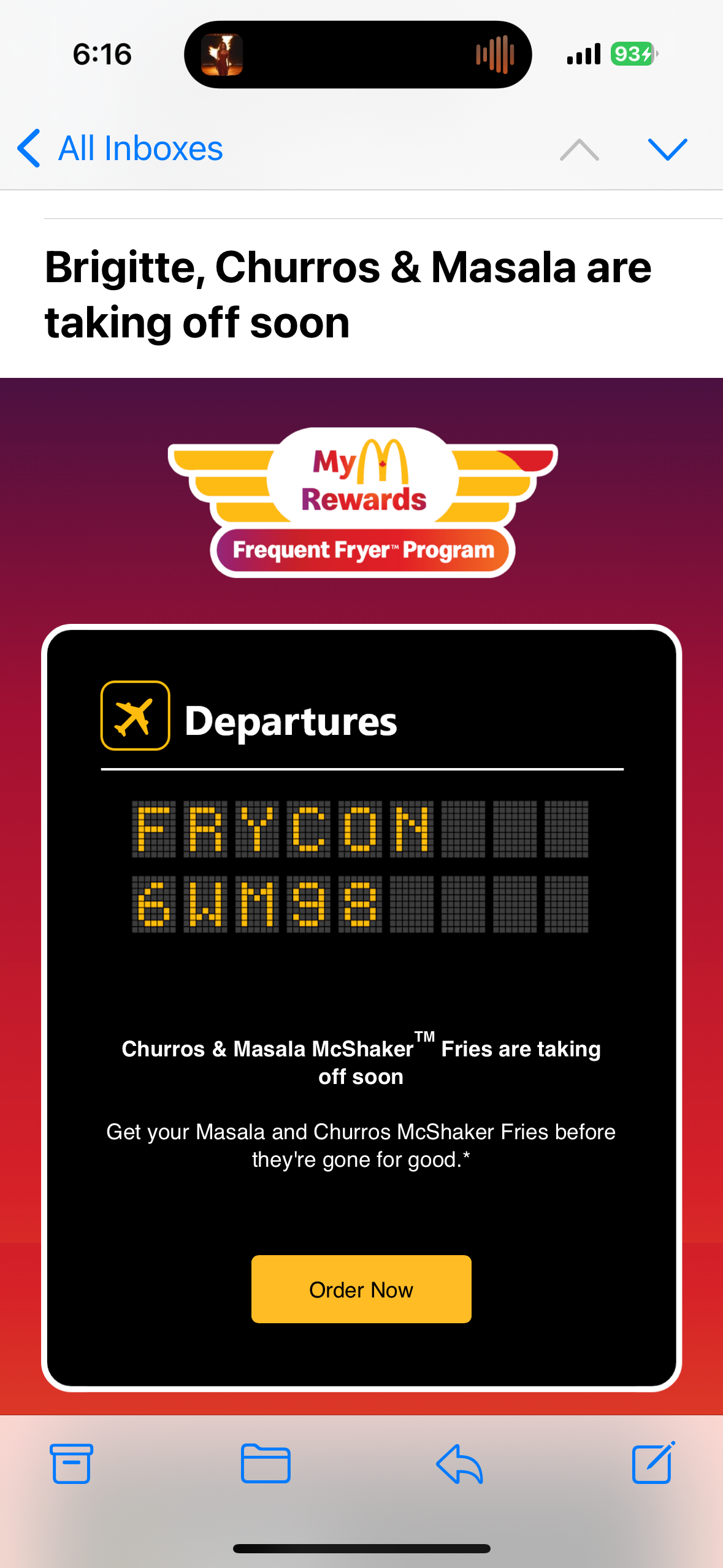
Task: Compose a new email
Action: tap(653, 1463)
